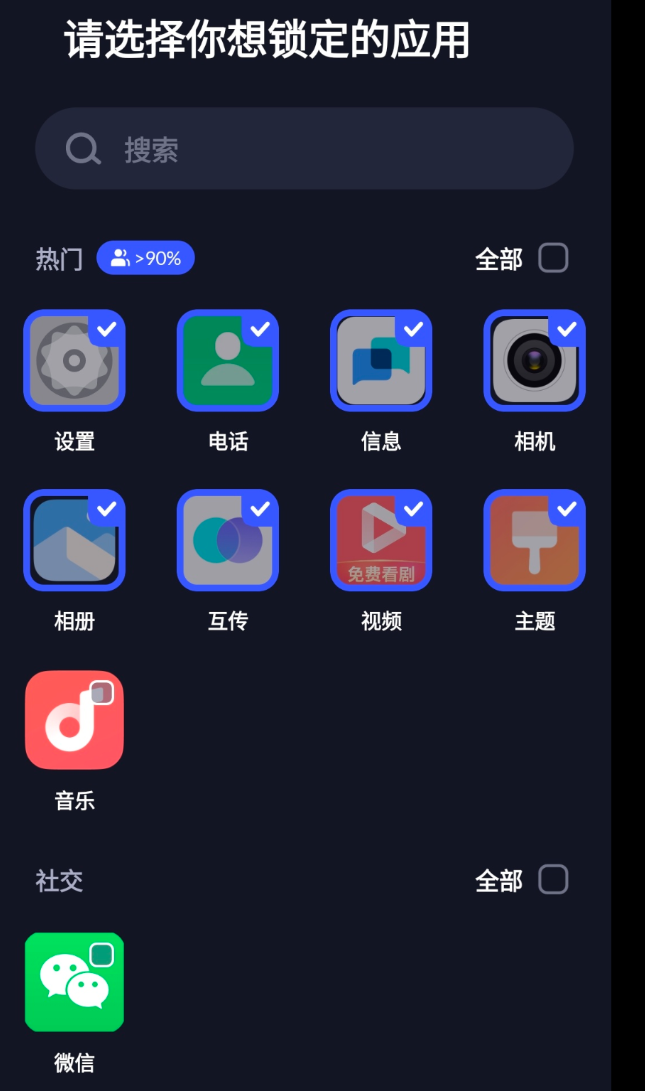645x1091 pixels.
Task: Deselect the 设置 app
Action: 74,361
